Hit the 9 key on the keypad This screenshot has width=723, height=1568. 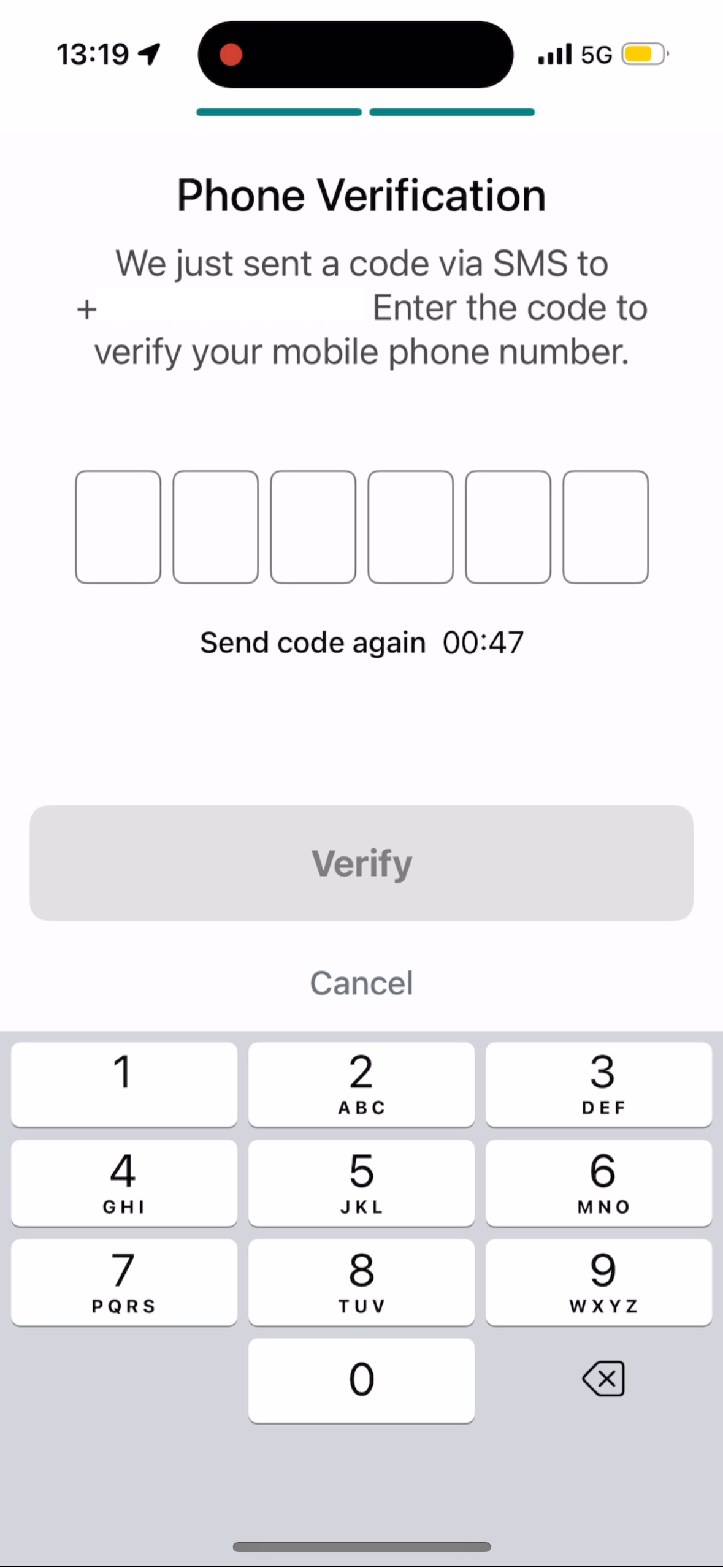(x=599, y=1282)
